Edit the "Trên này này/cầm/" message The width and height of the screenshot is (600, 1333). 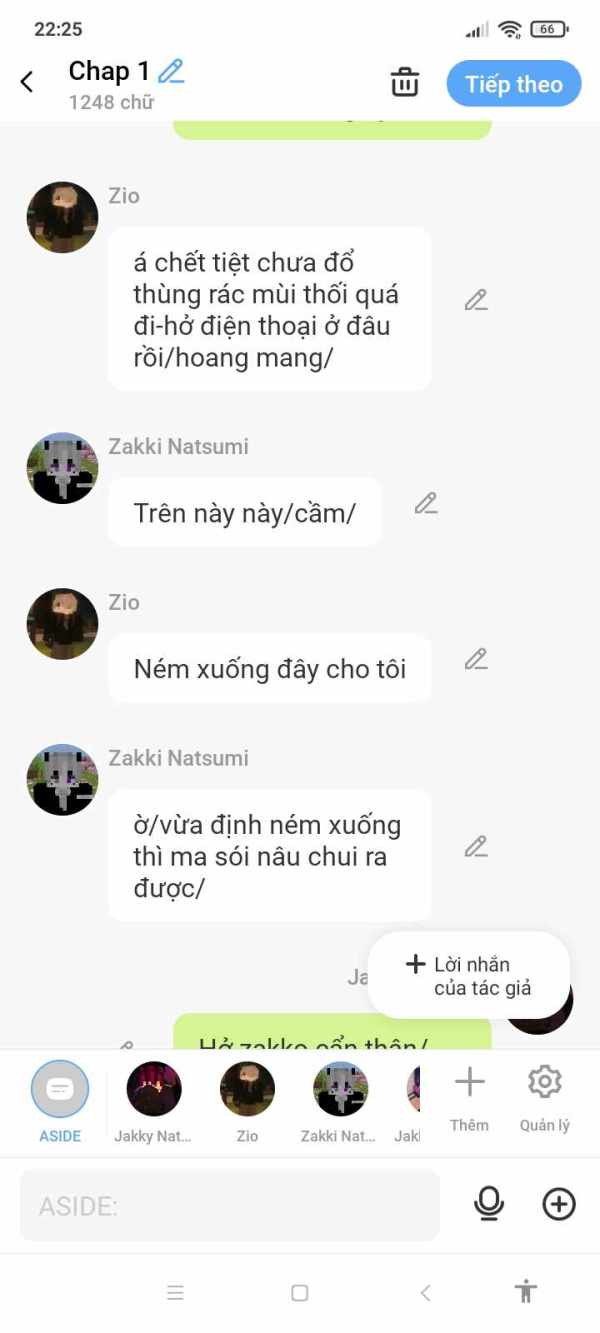[x=426, y=503]
